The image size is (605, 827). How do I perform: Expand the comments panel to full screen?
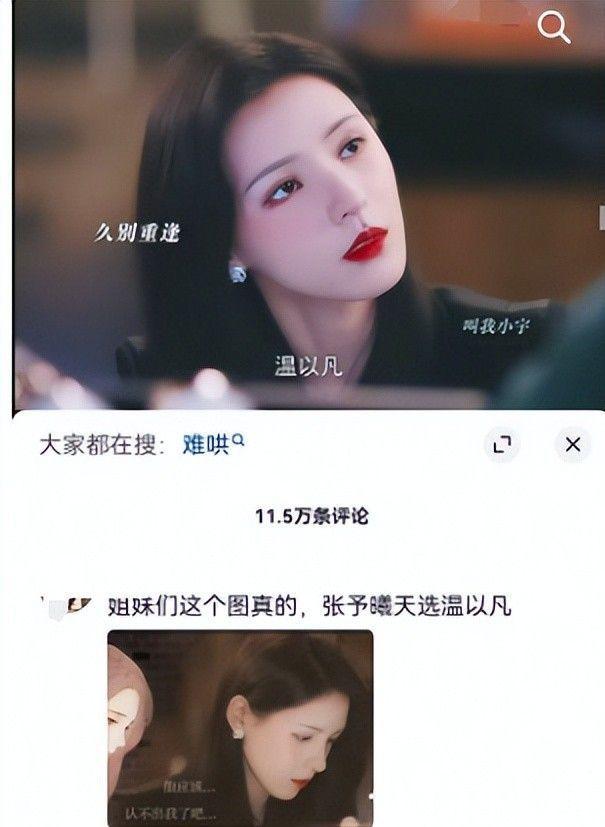click(x=502, y=445)
